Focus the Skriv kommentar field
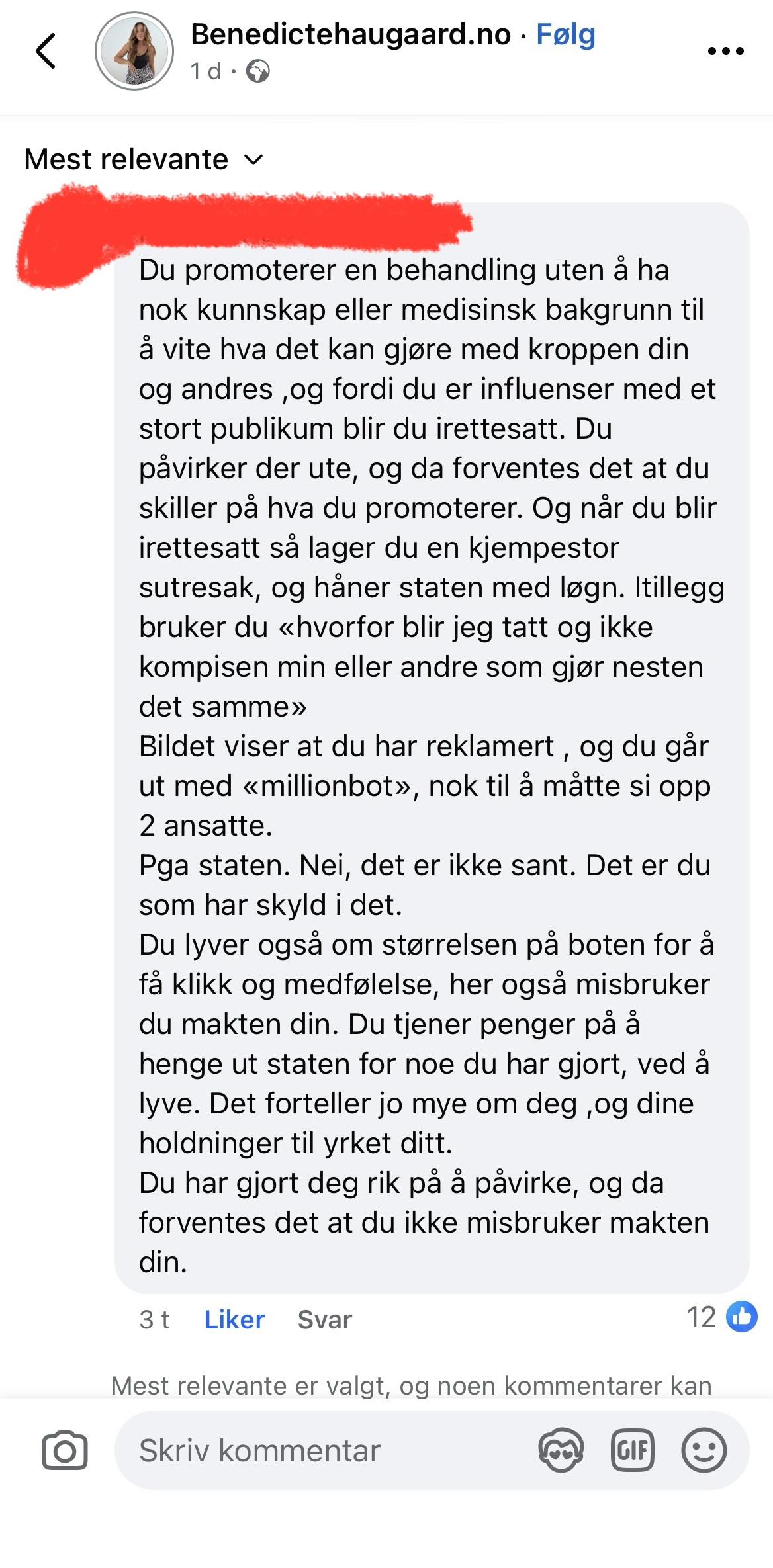Screen dimensions: 773x1568 318,1451
